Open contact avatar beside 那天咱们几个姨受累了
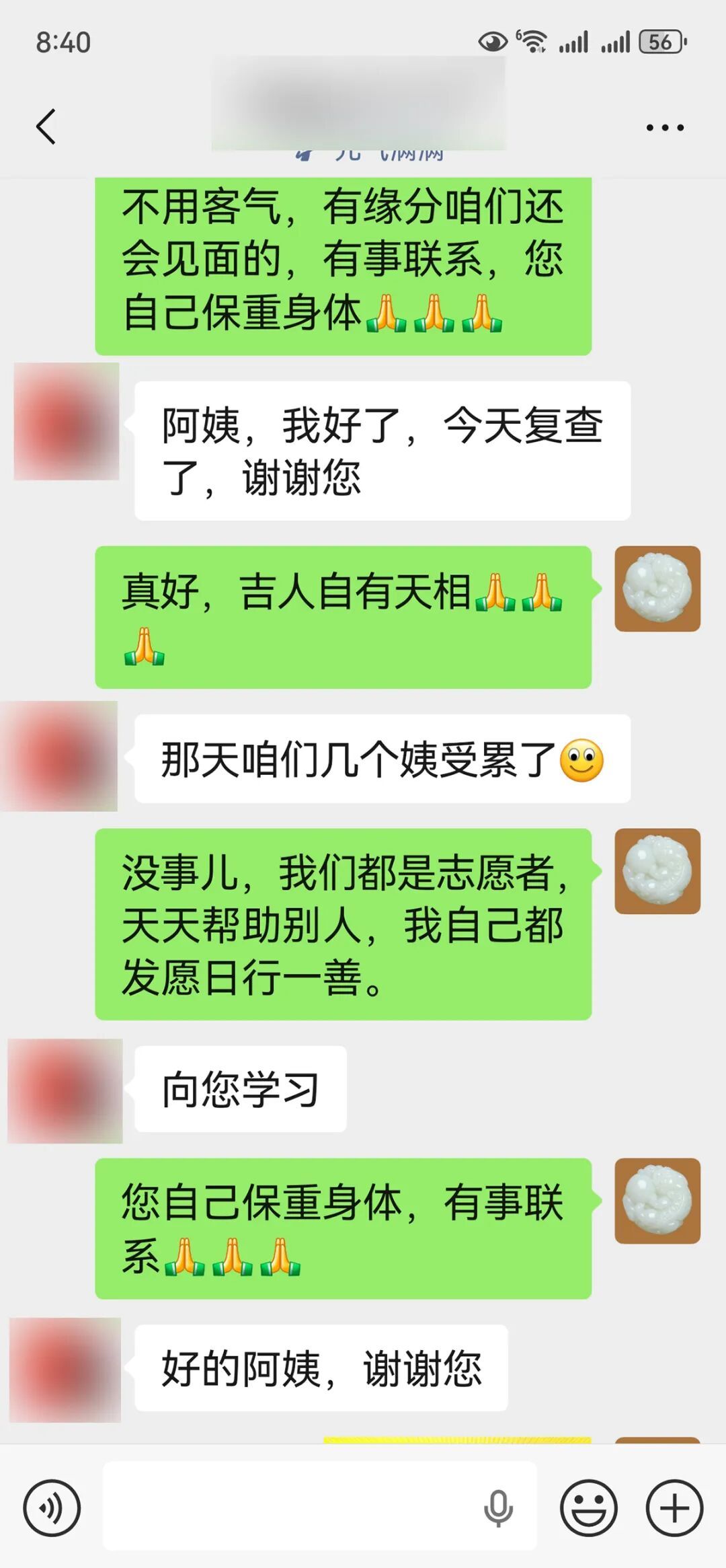Viewport: 726px width, 1568px height. click(61, 756)
